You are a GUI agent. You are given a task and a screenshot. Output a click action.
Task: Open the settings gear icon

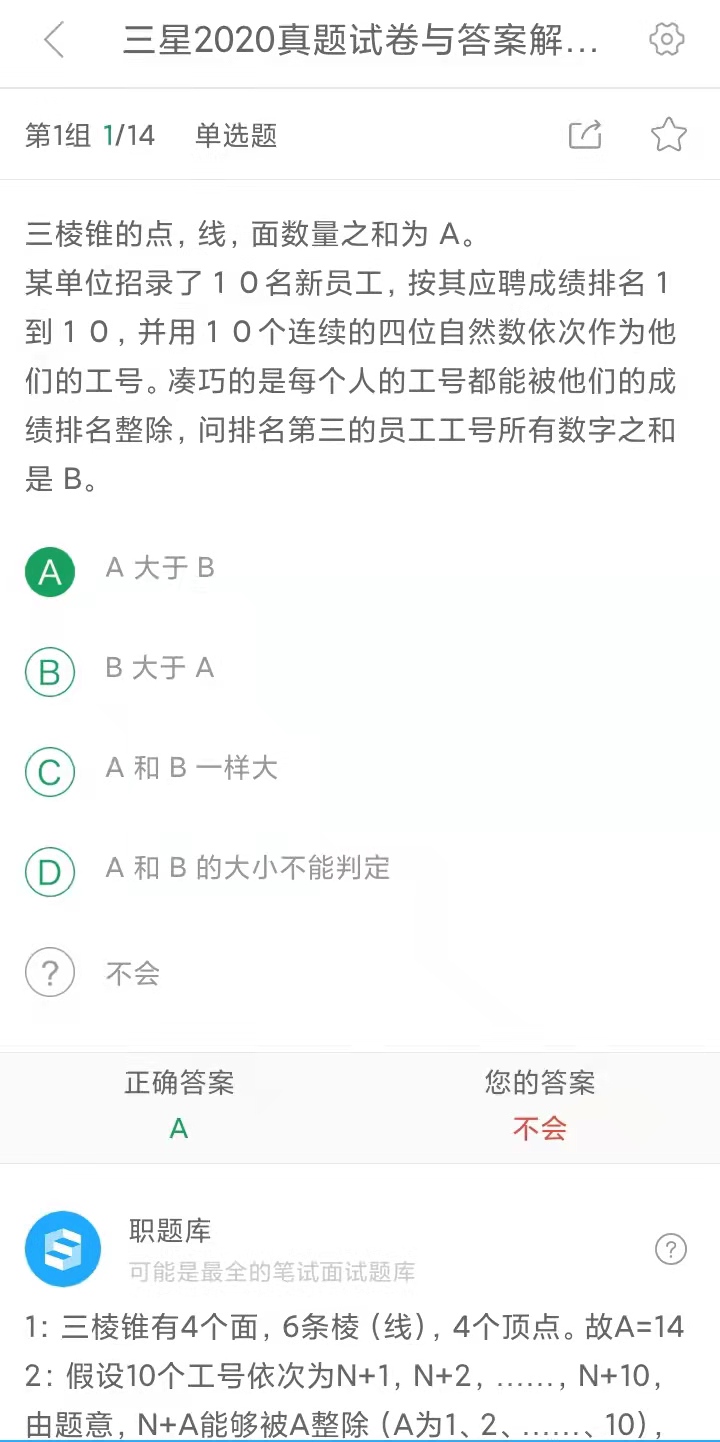(666, 40)
